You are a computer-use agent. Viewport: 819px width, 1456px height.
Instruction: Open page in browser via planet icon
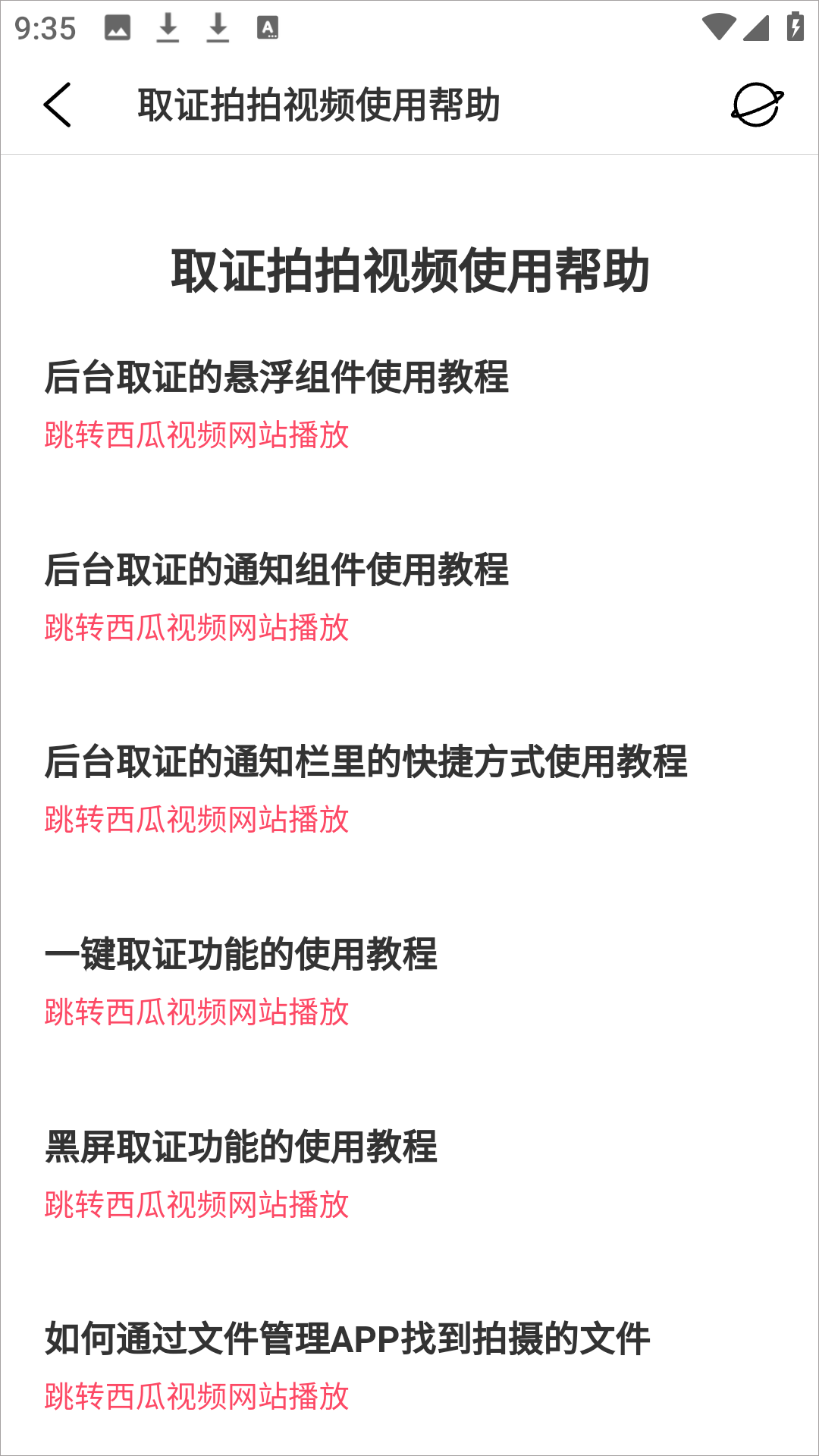pyautogui.click(x=757, y=105)
